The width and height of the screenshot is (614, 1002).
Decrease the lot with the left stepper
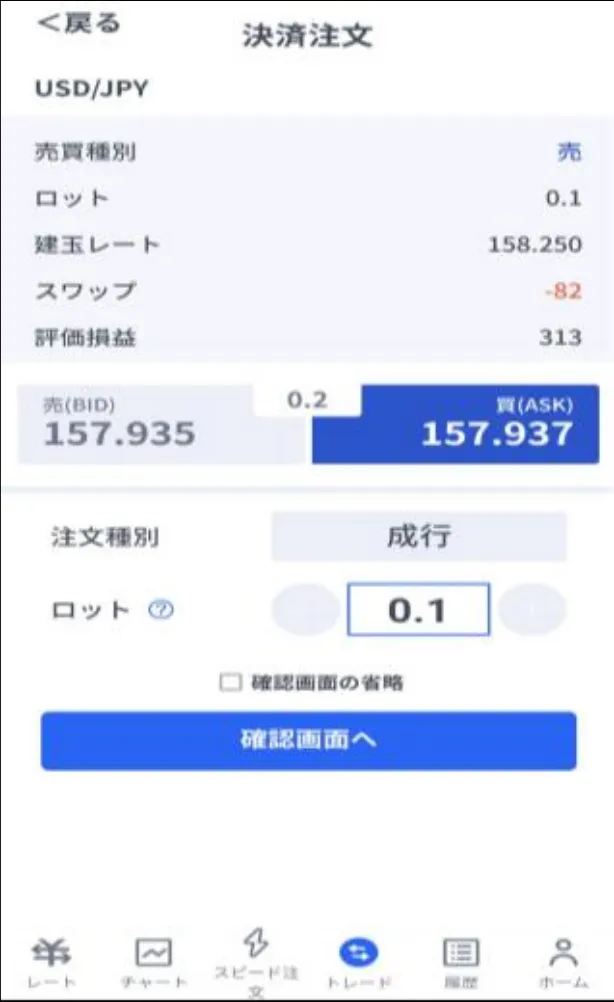(x=305, y=610)
